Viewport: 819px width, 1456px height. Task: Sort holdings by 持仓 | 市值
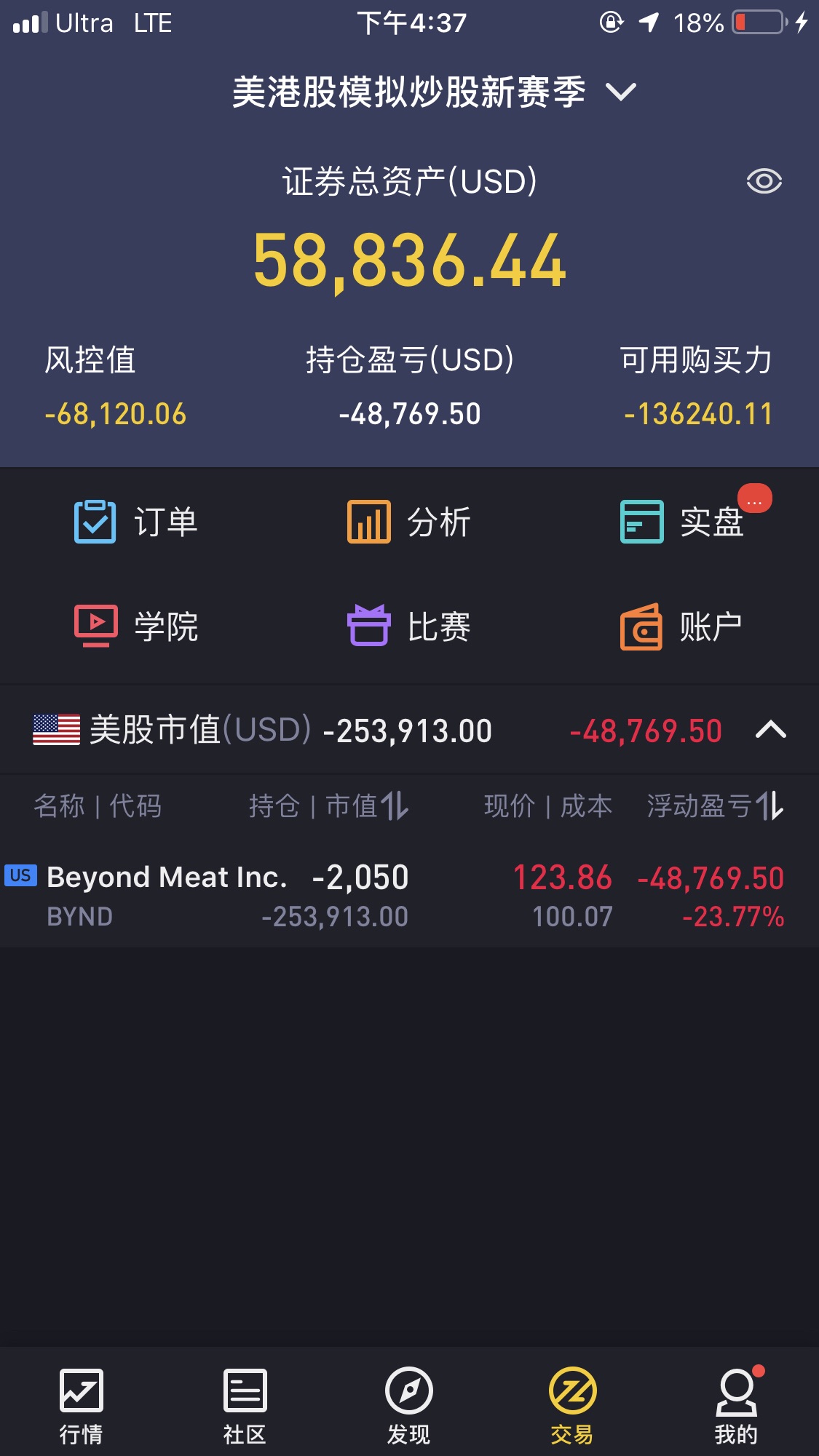coord(328,805)
